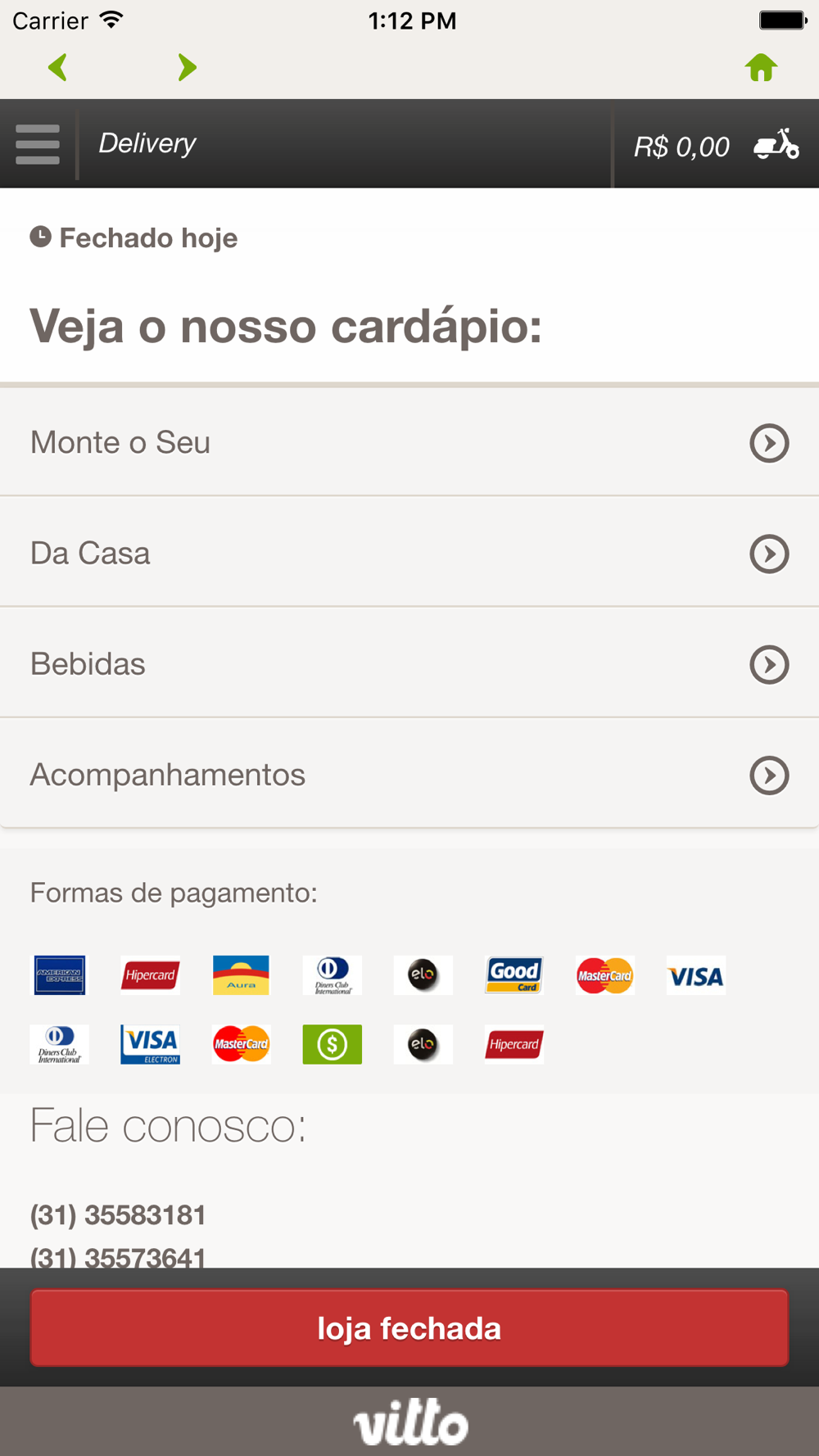The image size is (819, 1456).
Task: Open the hamburger menu
Action: (38, 144)
